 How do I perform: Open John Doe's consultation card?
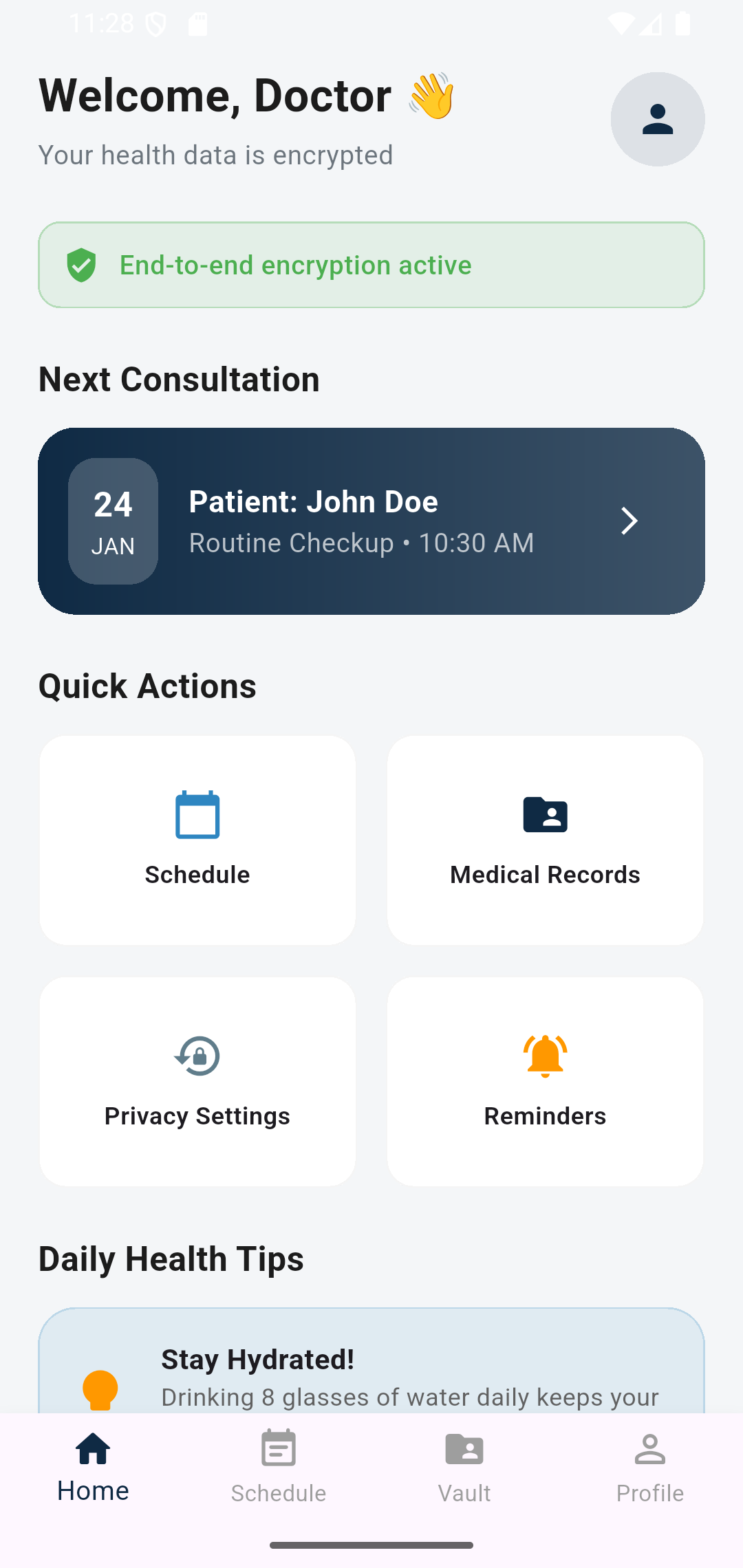[x=371, y=521]
